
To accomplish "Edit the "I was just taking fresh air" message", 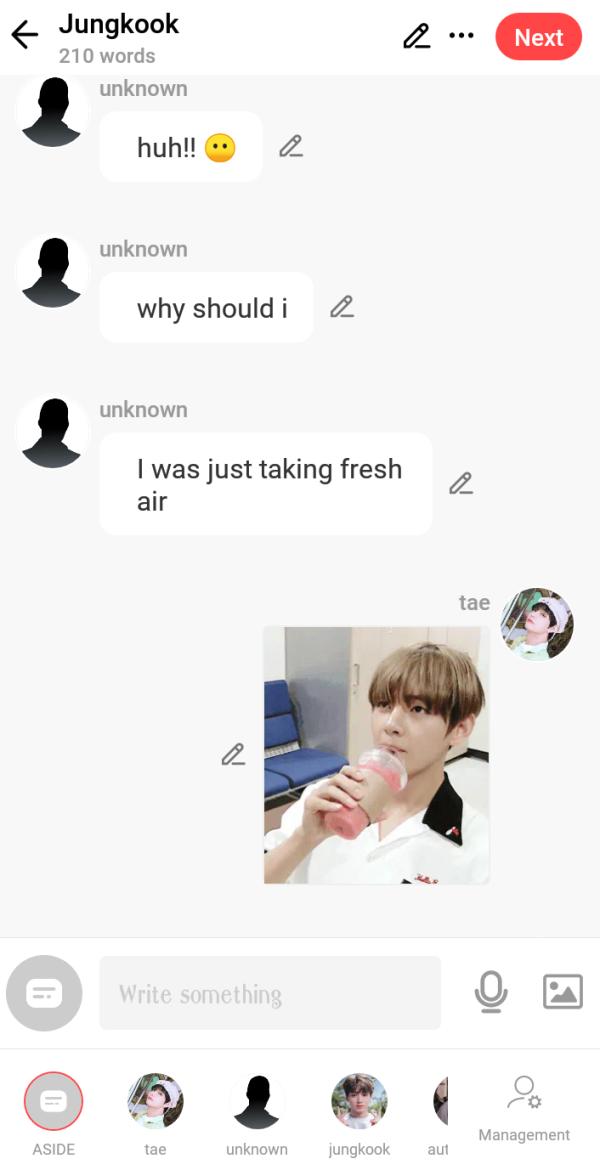I will coord(461,484).
